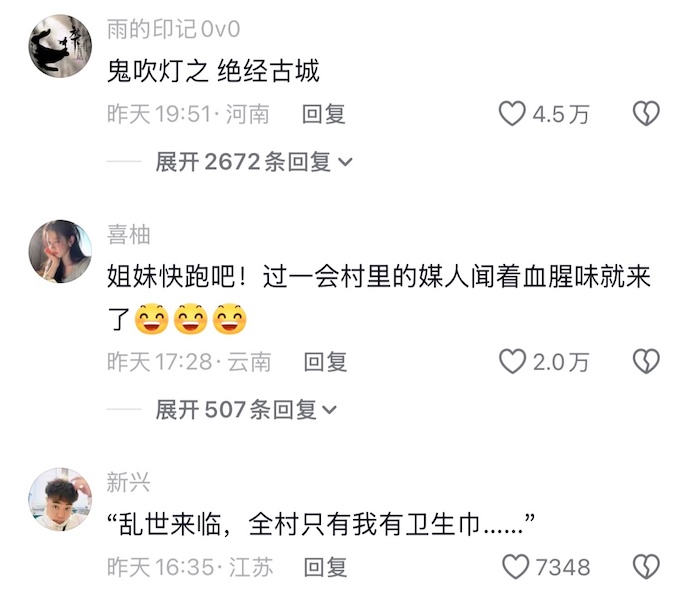The height and width of the screenshot is (602, 690).
Task: Expand 507 replies under 喜柚's comment
Action: [x=246, y=409]
